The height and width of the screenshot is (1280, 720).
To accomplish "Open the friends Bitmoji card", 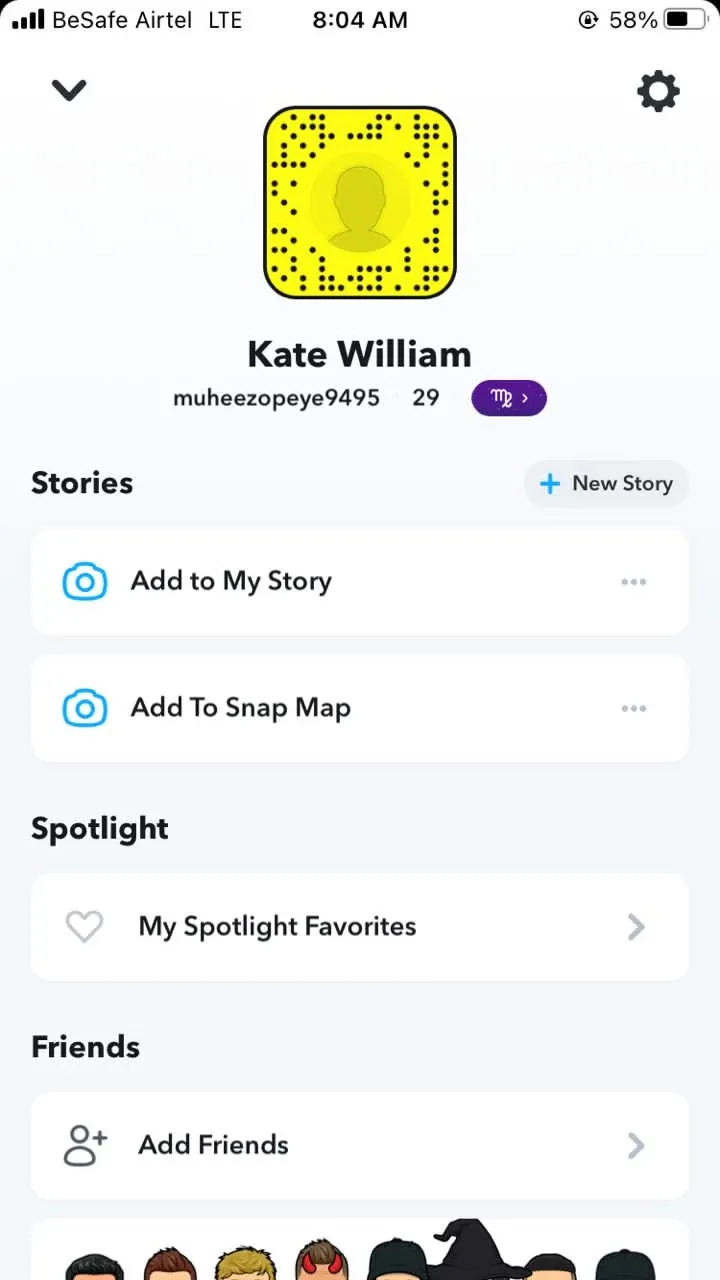I will click(x=360, y=1250).
